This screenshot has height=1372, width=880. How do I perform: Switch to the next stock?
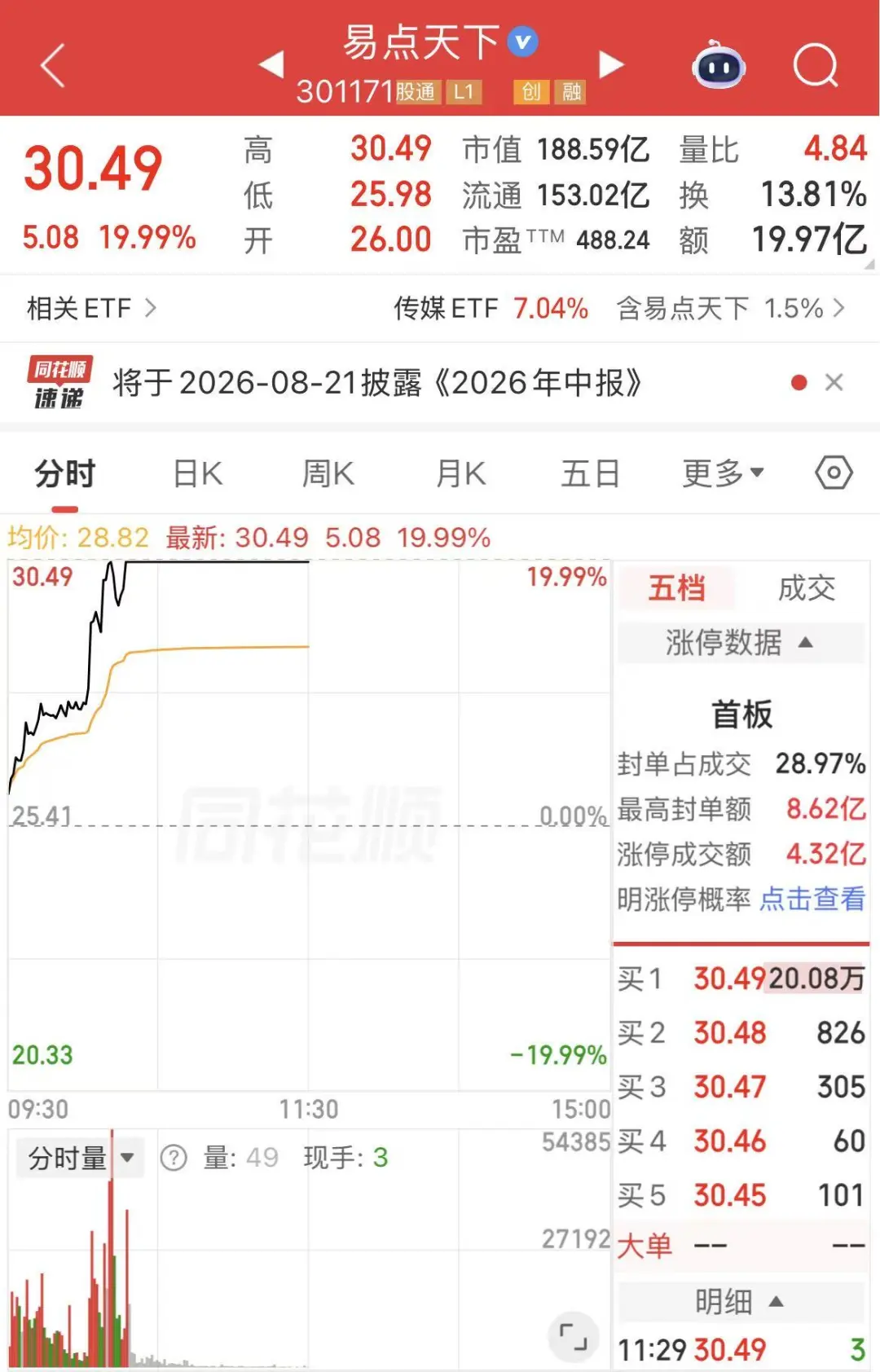pyautogui.click(x=611, y=64)
